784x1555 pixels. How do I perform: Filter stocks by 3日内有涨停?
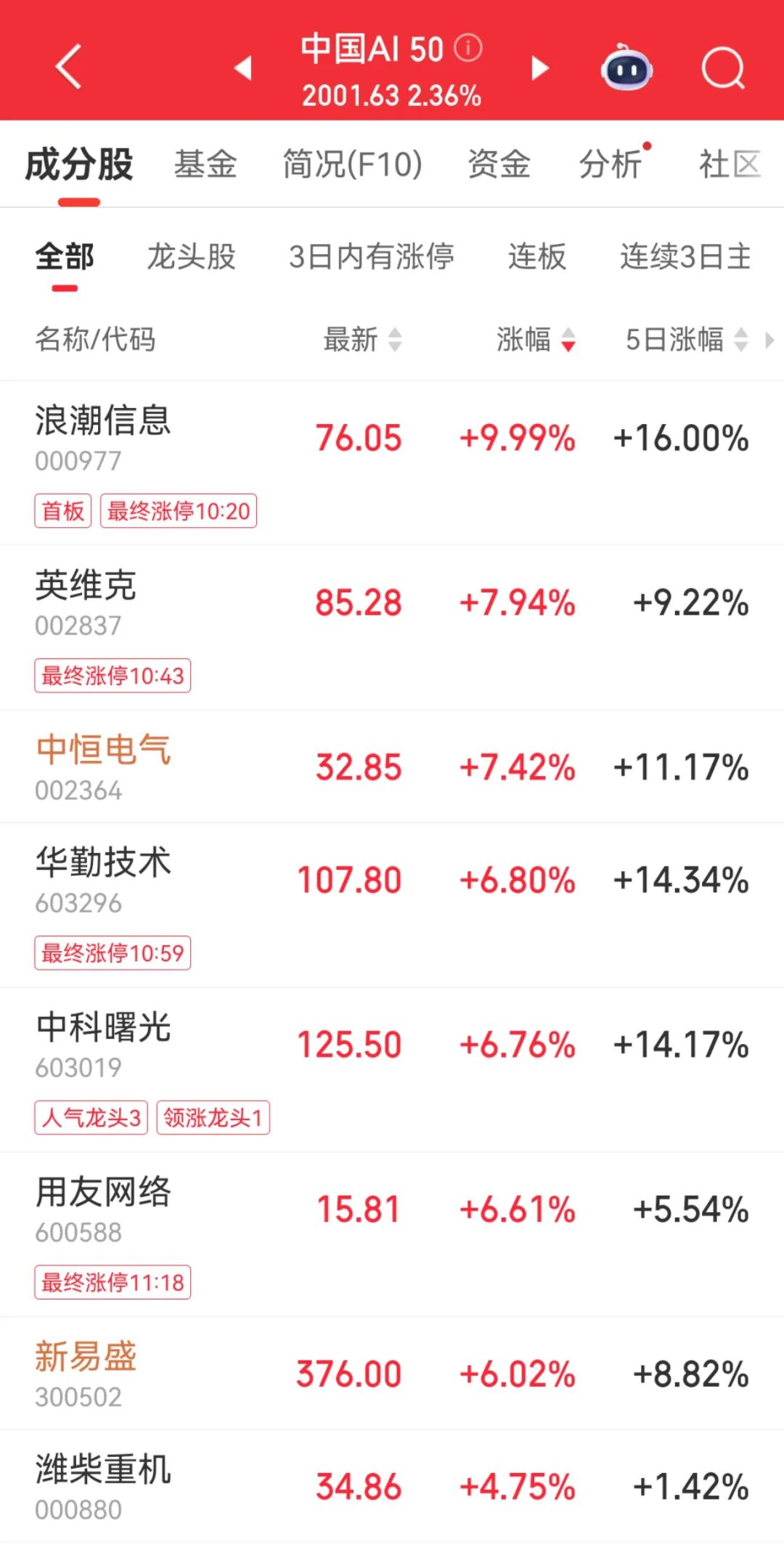coord(371,257)
